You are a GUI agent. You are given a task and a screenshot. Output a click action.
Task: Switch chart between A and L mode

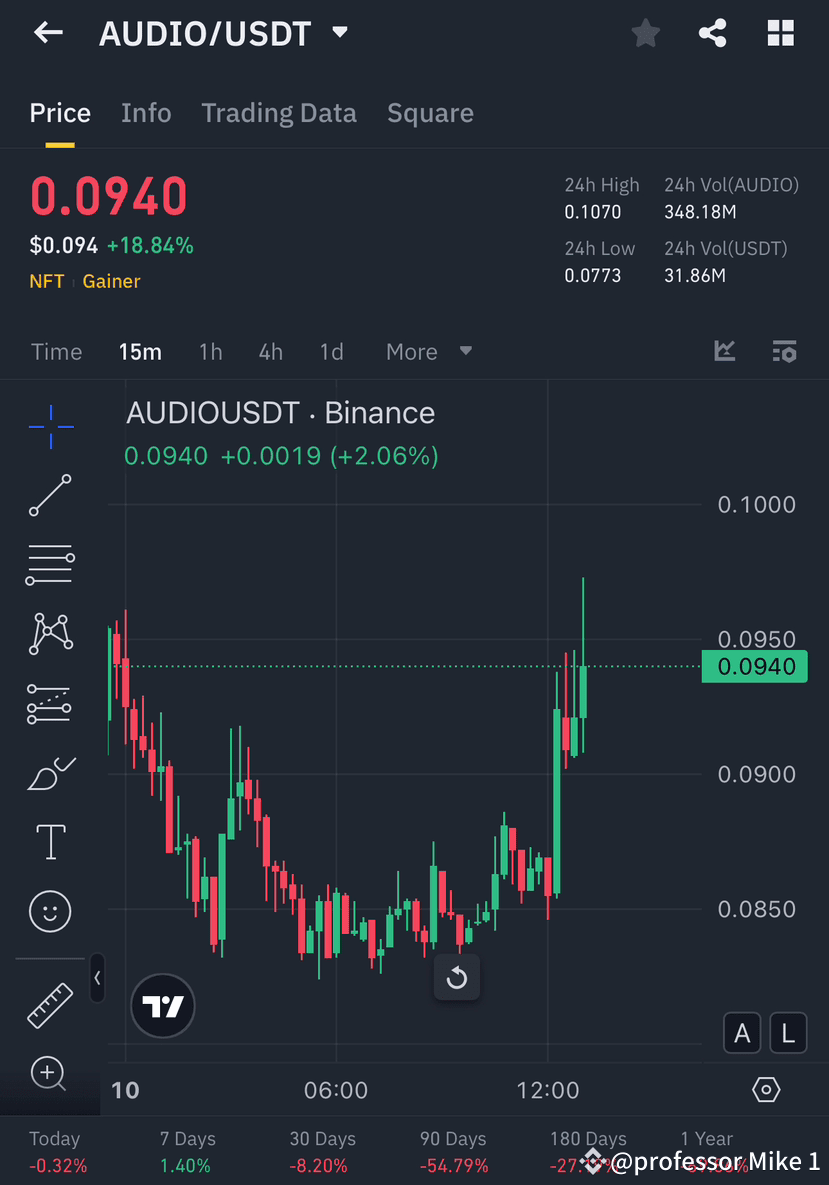765,1032
